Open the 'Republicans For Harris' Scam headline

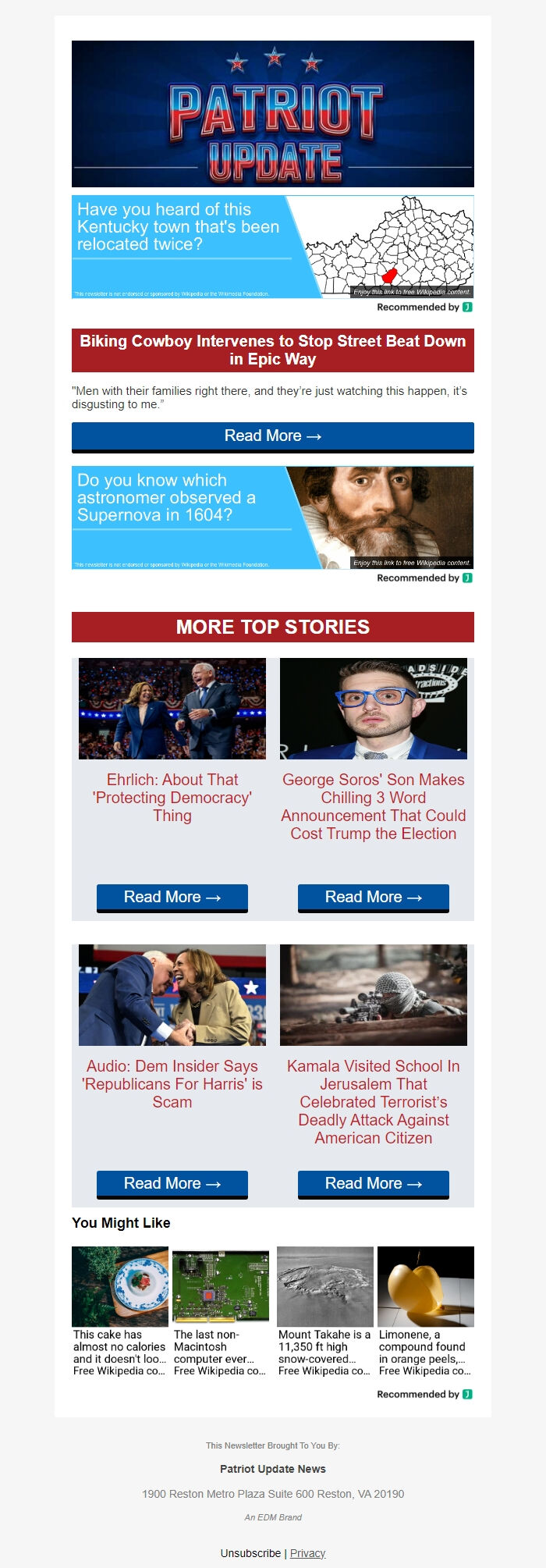[172, 1084]
